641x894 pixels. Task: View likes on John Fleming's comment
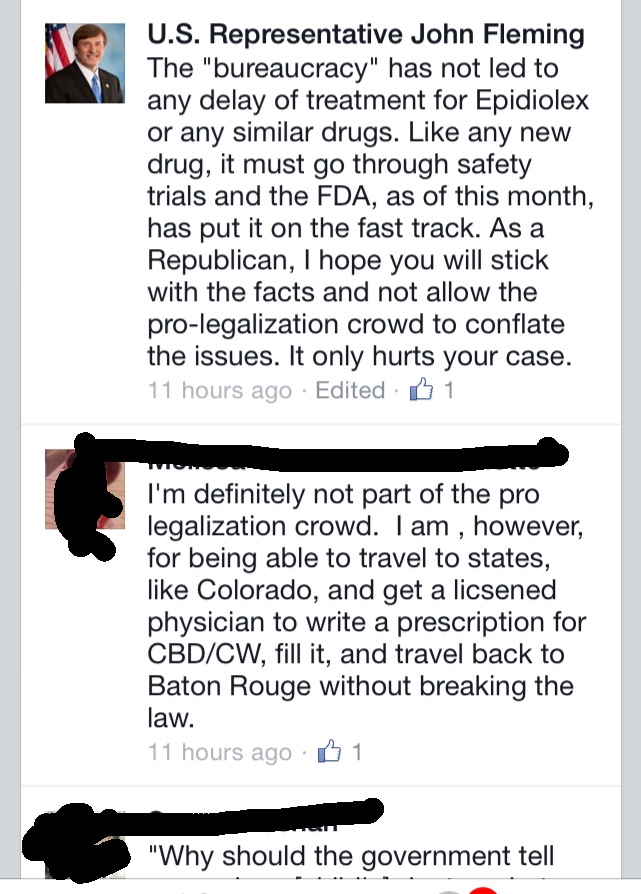[432, 390]
